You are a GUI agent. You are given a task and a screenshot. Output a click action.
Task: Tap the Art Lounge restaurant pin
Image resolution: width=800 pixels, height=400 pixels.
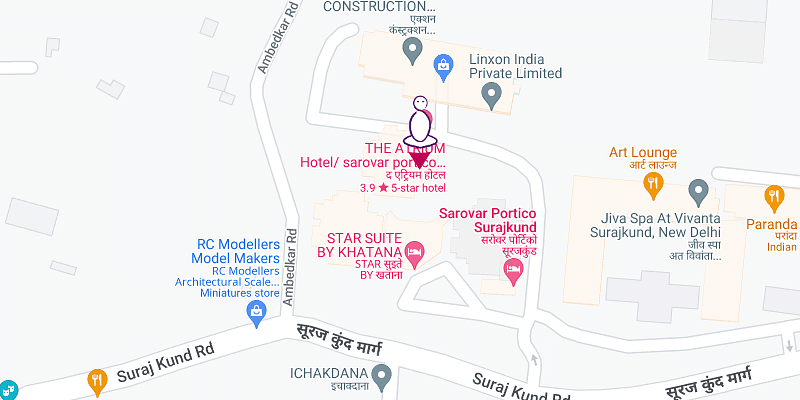click(653, 182)
